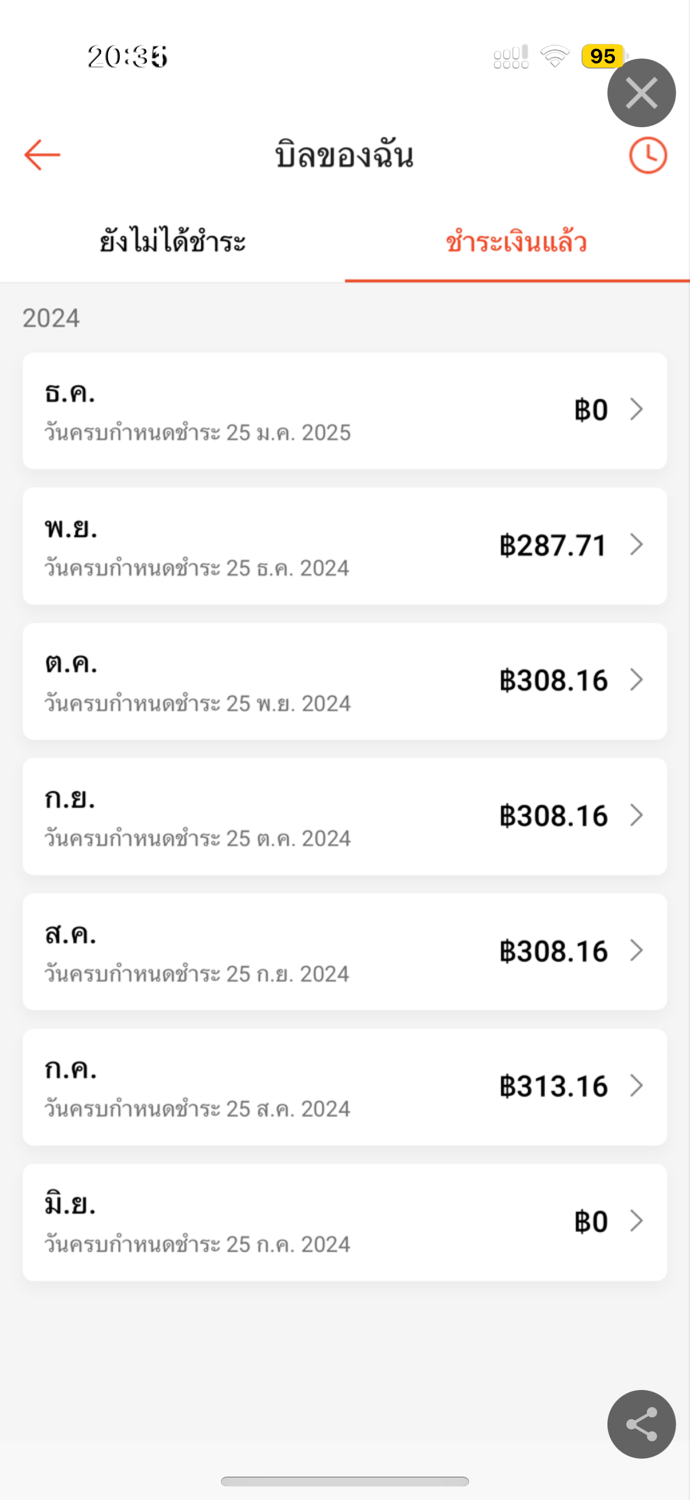Open the ธ.ค. bill of ฿0
Screen dimensions: 690x1500
pos(345,410)
